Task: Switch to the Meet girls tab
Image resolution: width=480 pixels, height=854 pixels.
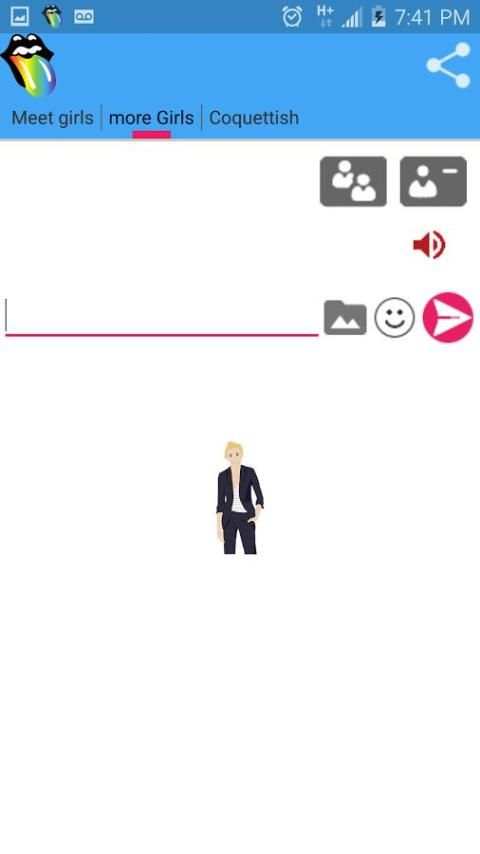Action: coord(52,118)
